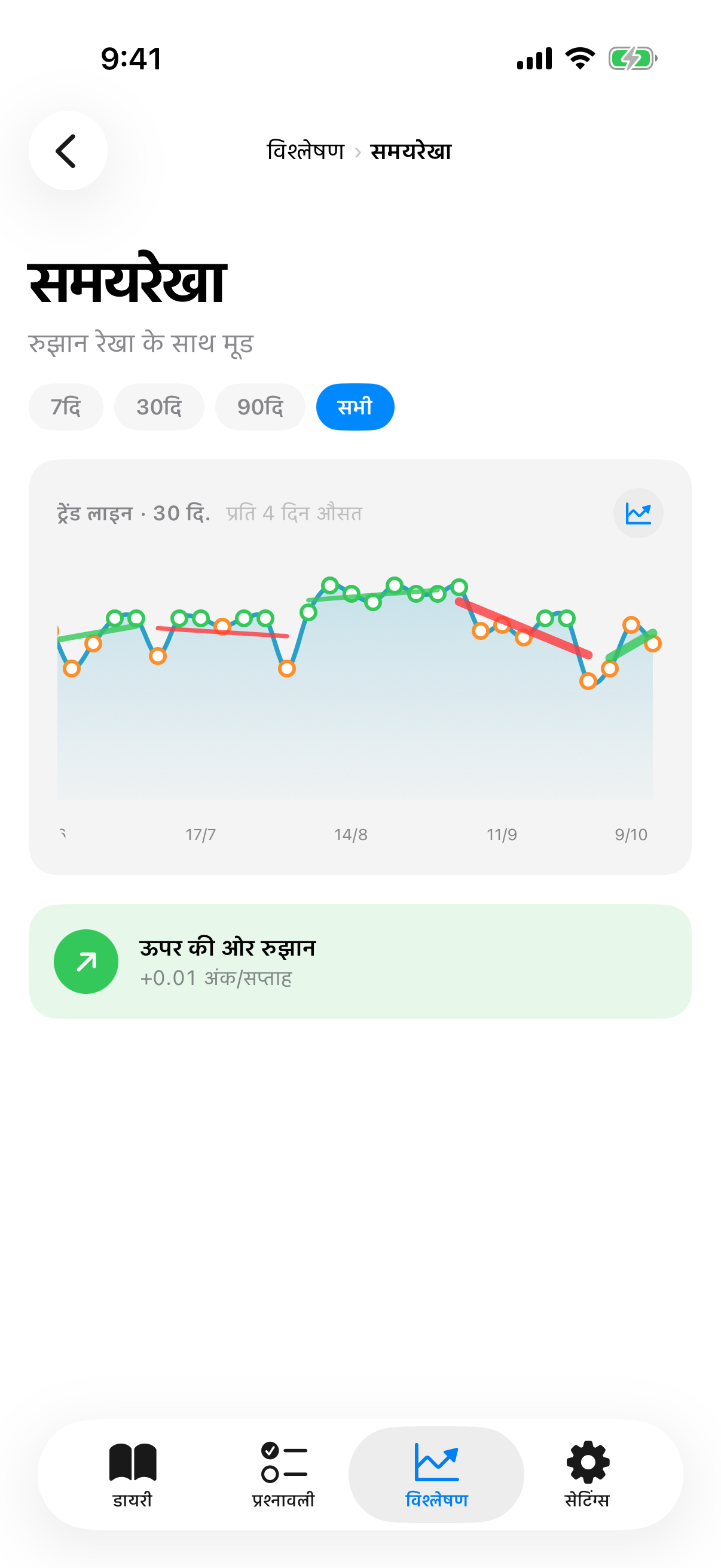This screenshot has width=721, height=1568.
Task: Switch to the विश्लेषण tab
Action: pyautogui.click(x=436, y=1474)
